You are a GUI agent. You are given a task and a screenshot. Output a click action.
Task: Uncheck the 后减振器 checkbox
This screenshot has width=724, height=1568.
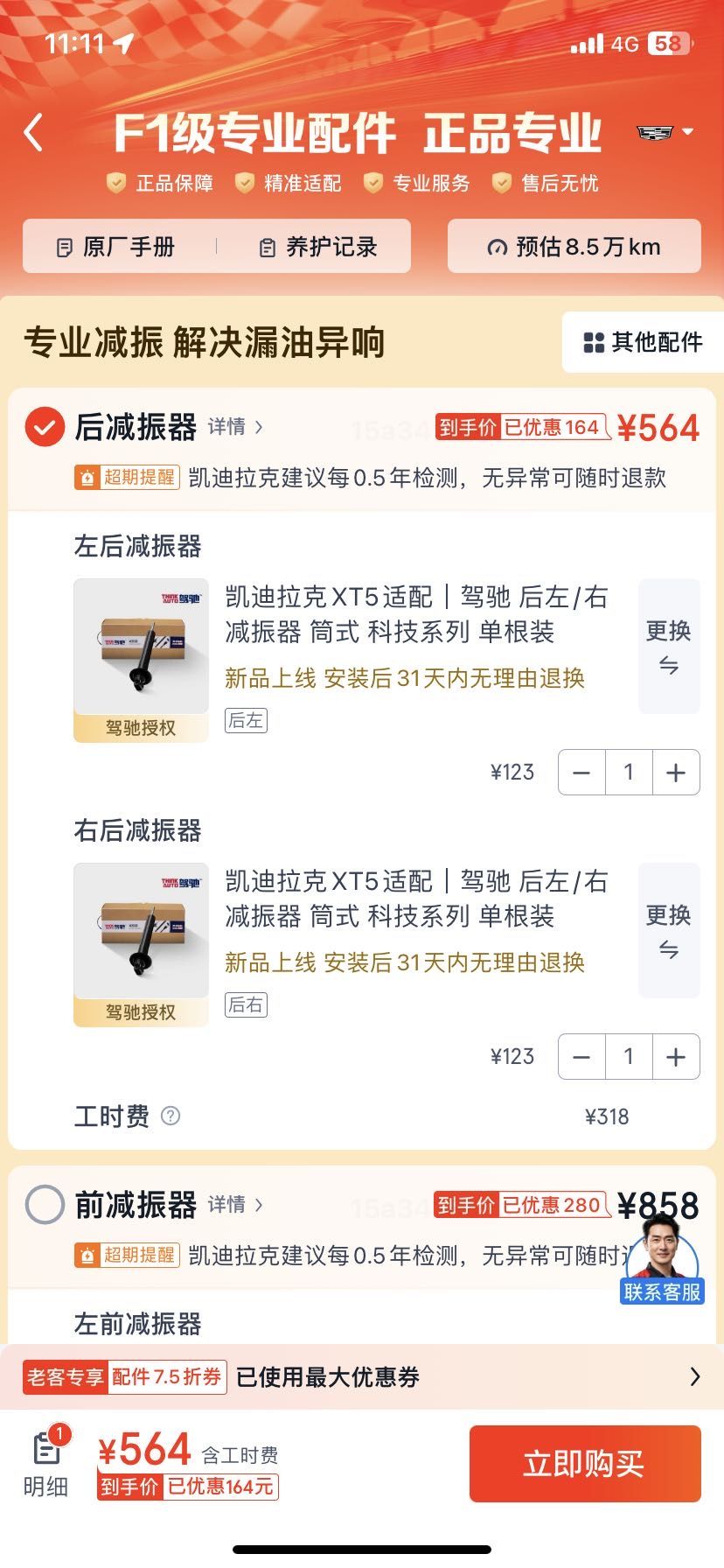coord(45,428)
